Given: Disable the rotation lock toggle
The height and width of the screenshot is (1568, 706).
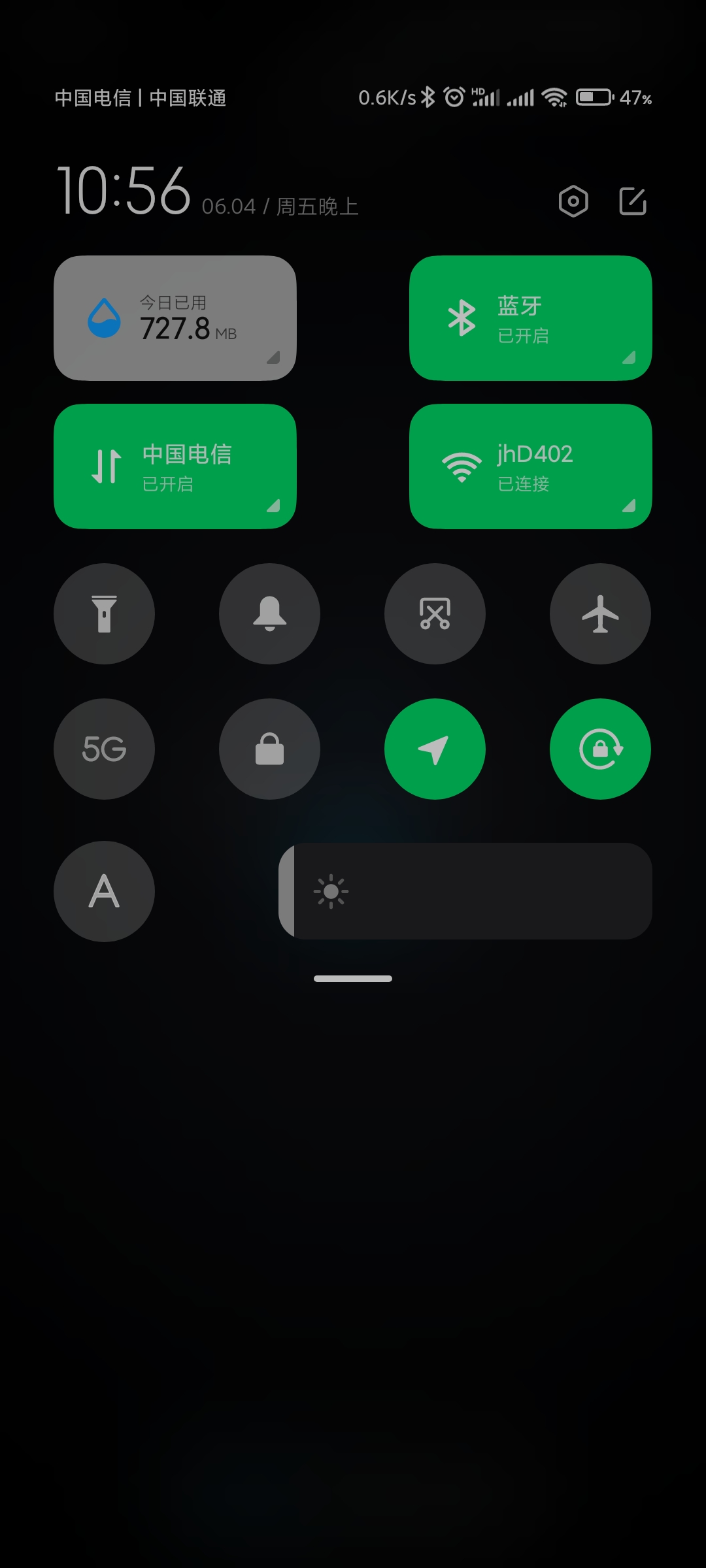Looking at the screenshot, I should (600, 749).
